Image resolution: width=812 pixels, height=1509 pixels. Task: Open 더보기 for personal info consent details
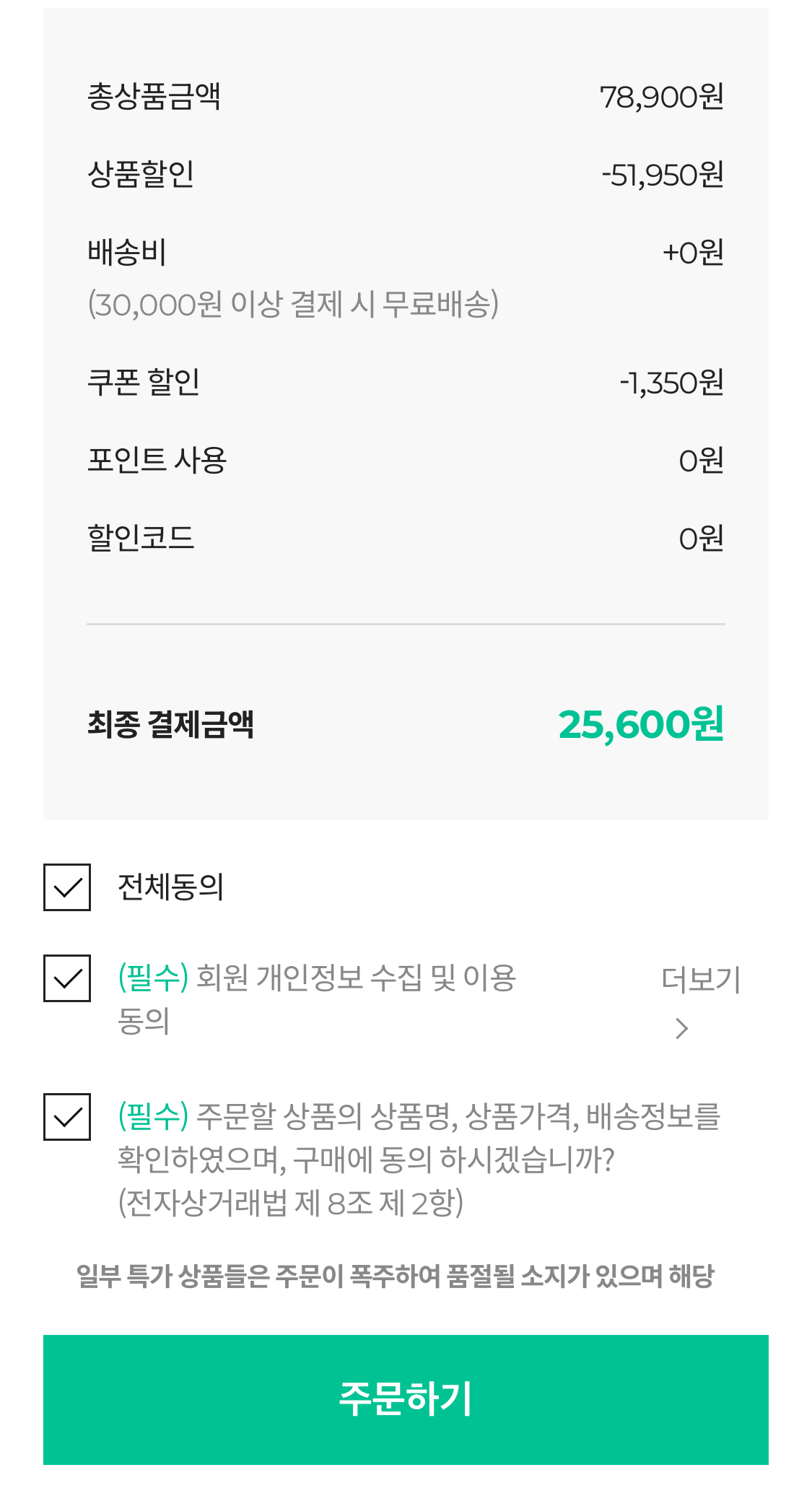pyautogui.click(x=701, y=1001)
